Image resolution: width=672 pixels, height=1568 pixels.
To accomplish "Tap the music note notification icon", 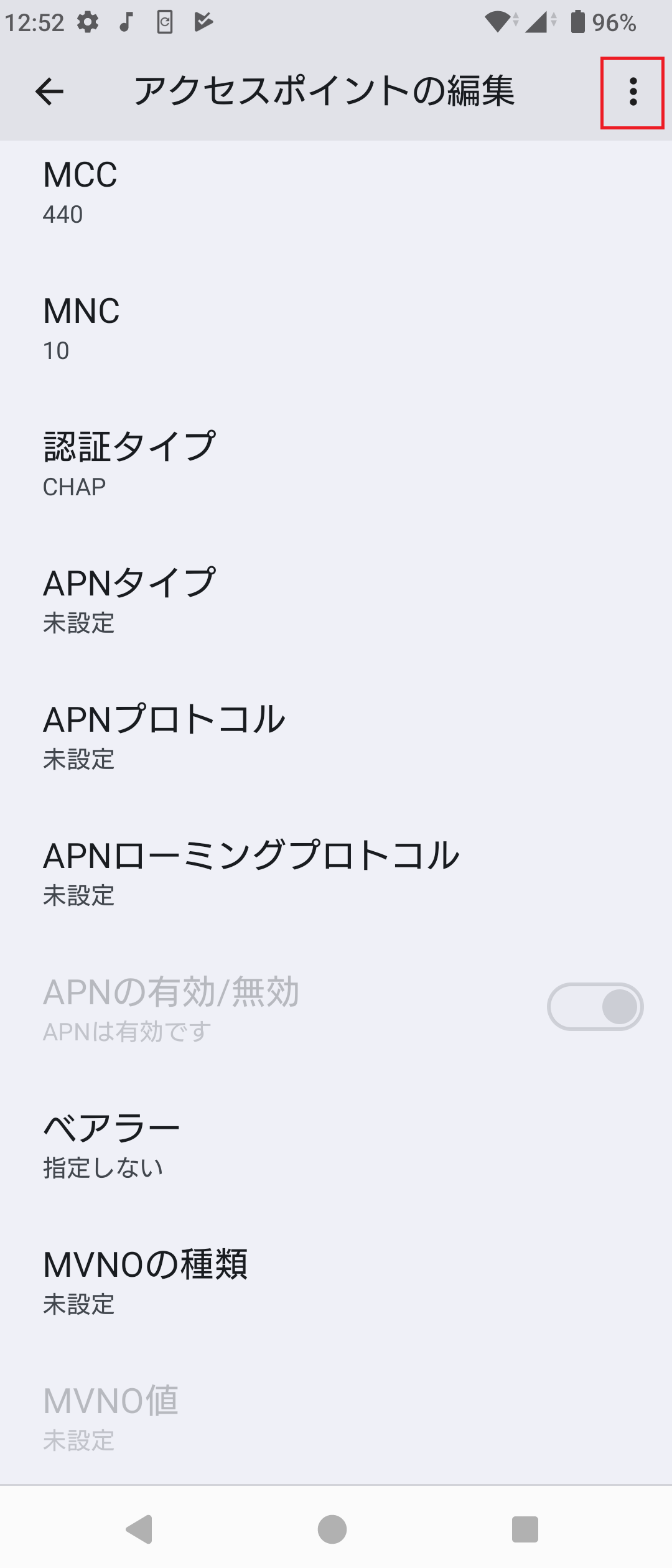I will (x=126, y=22).
